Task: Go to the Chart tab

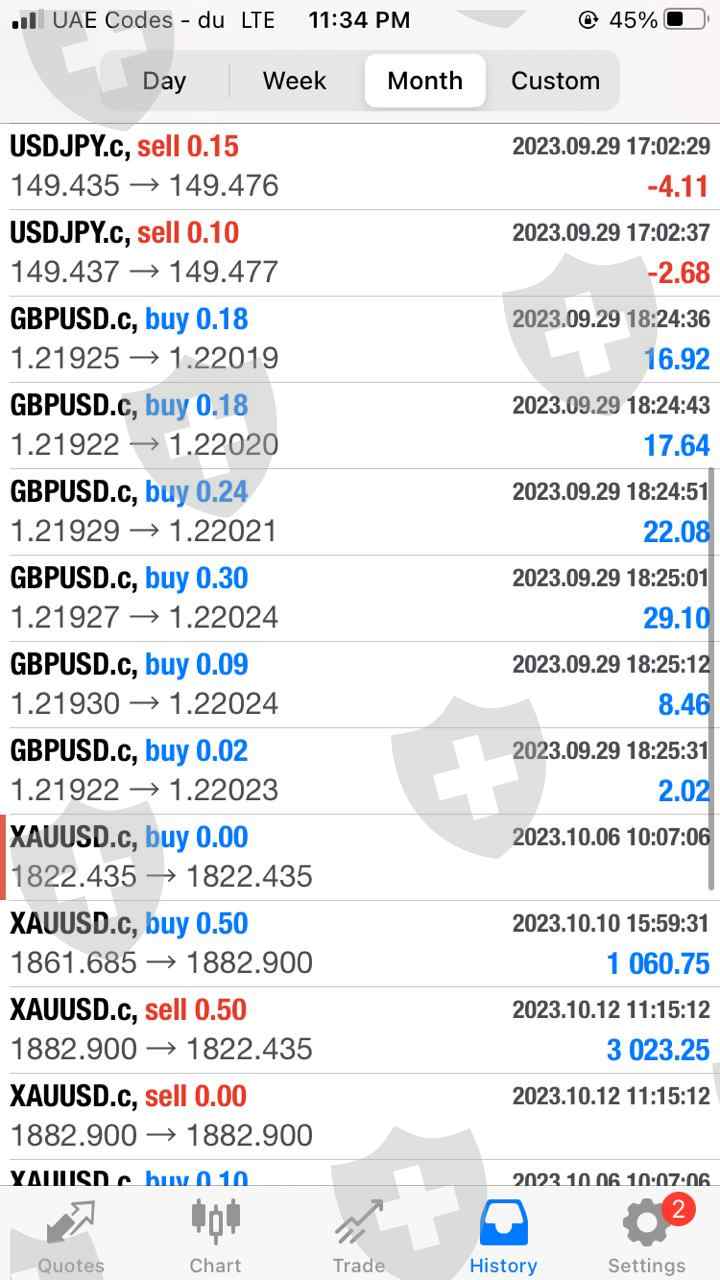Action: click(x=215, y=1237)
